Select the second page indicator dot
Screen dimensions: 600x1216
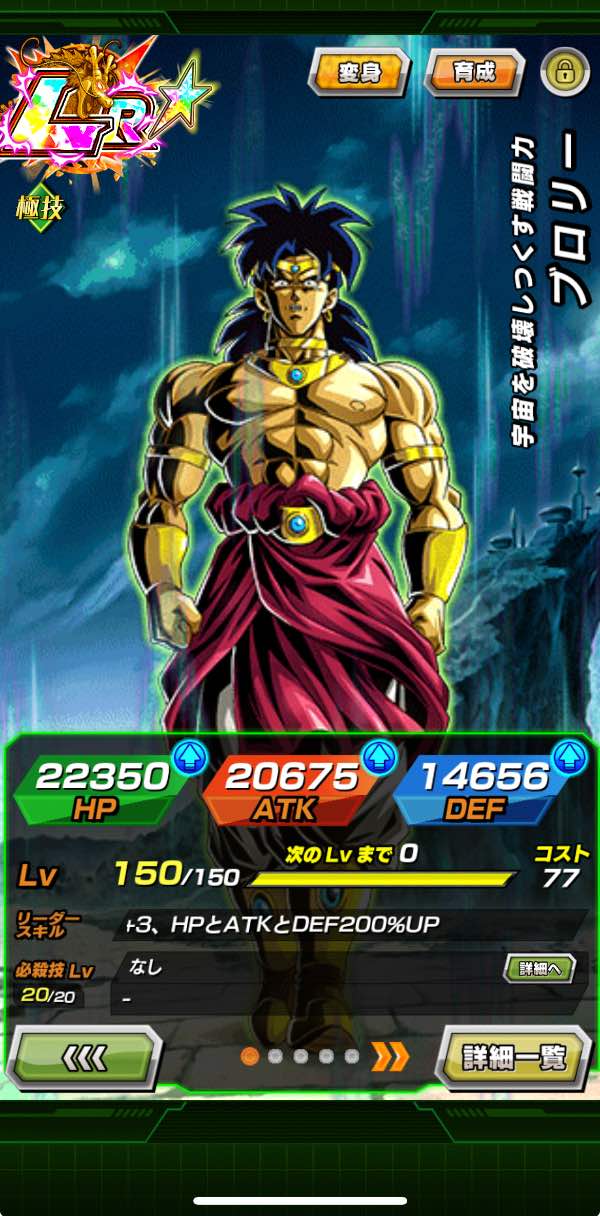(275, 1056)
